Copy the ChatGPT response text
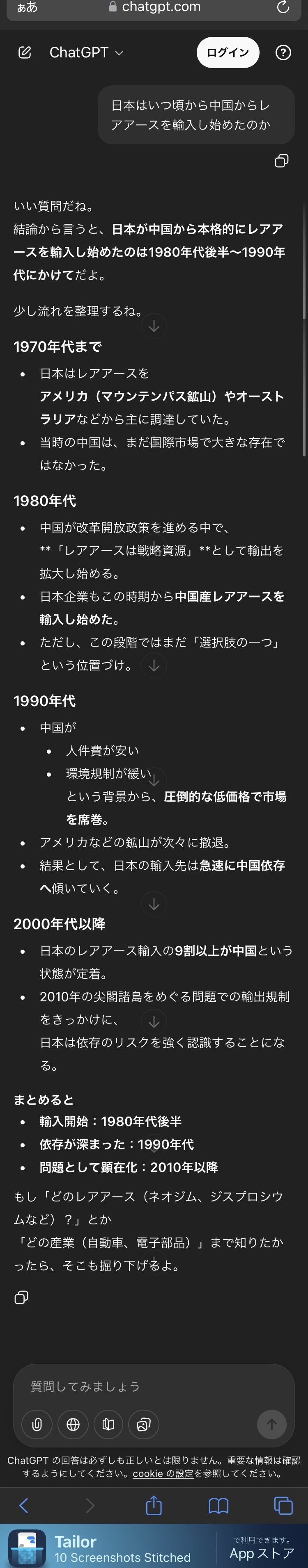 click(21, 1297)
